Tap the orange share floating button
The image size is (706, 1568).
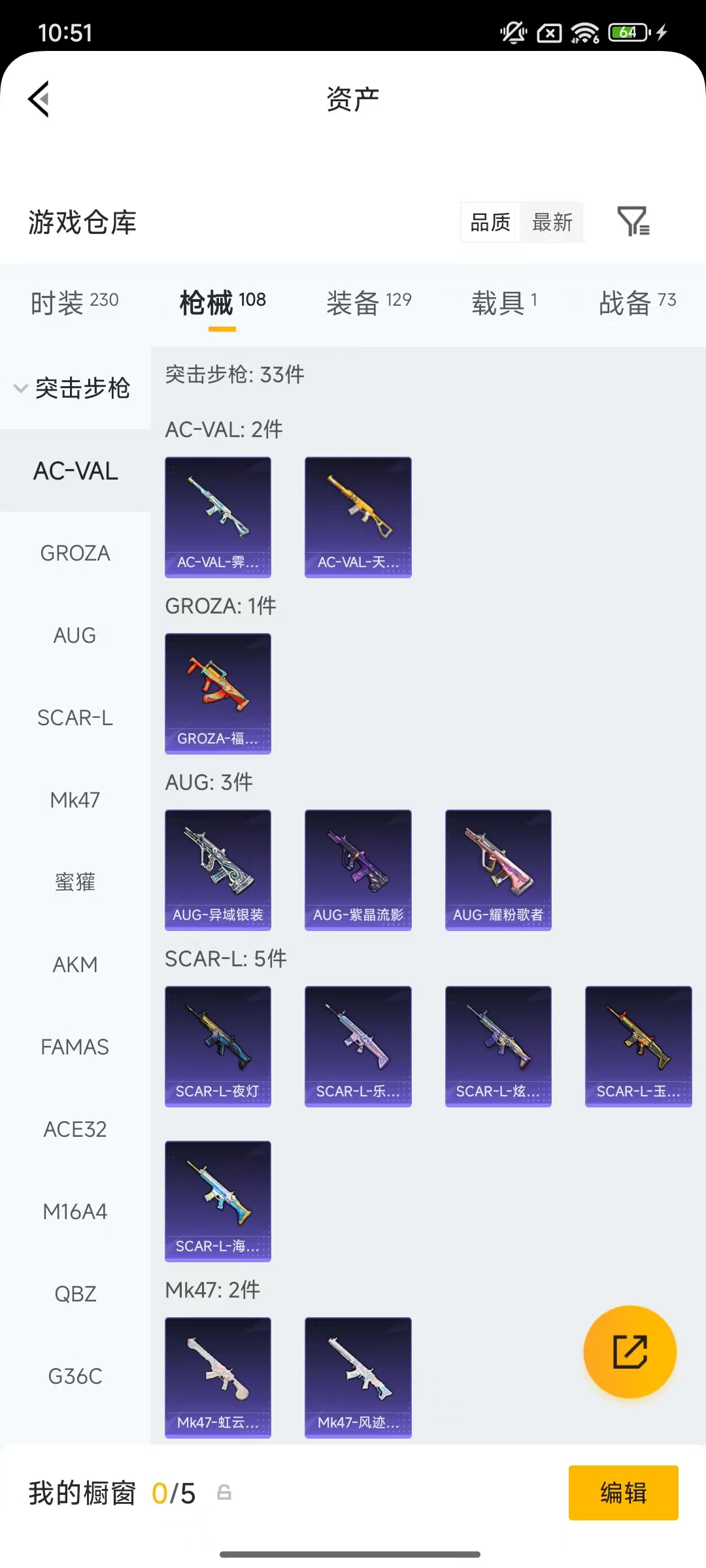(630, 1352)
